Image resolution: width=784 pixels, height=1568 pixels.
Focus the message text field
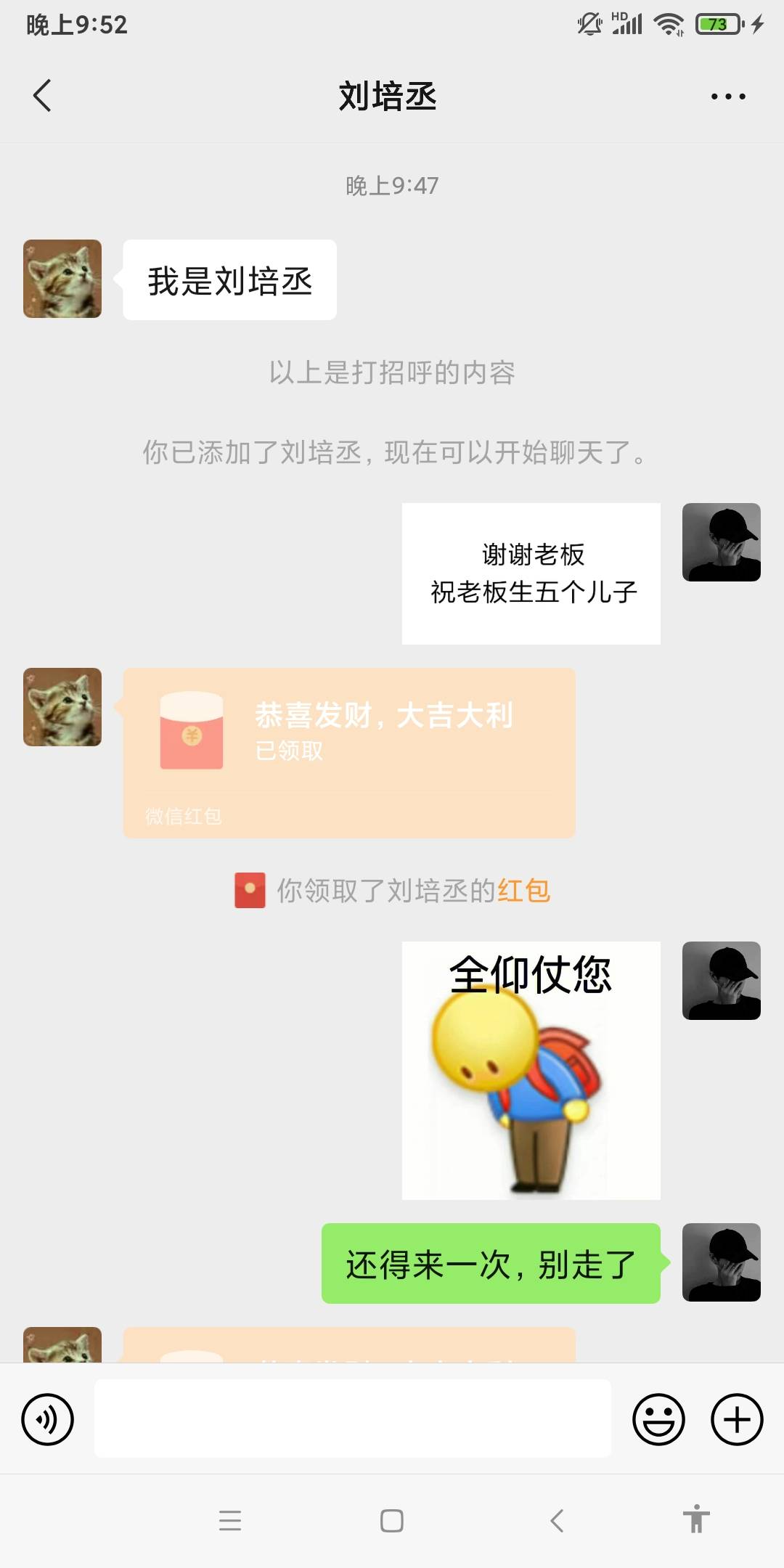pos(353,1419)
